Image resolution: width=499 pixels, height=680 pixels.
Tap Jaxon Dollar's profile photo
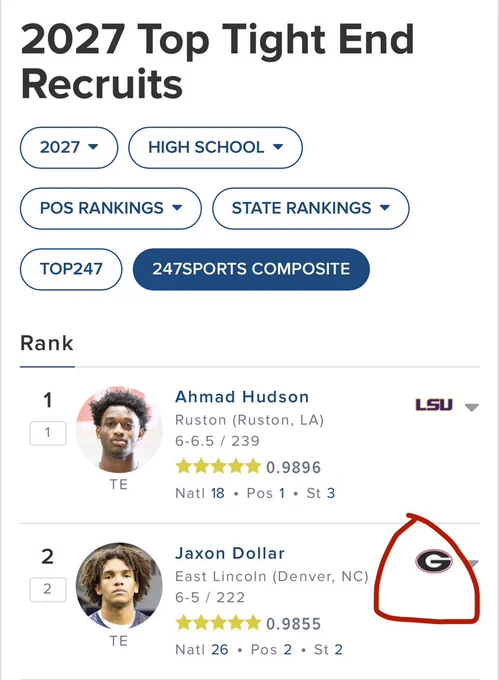coord(119,585)
